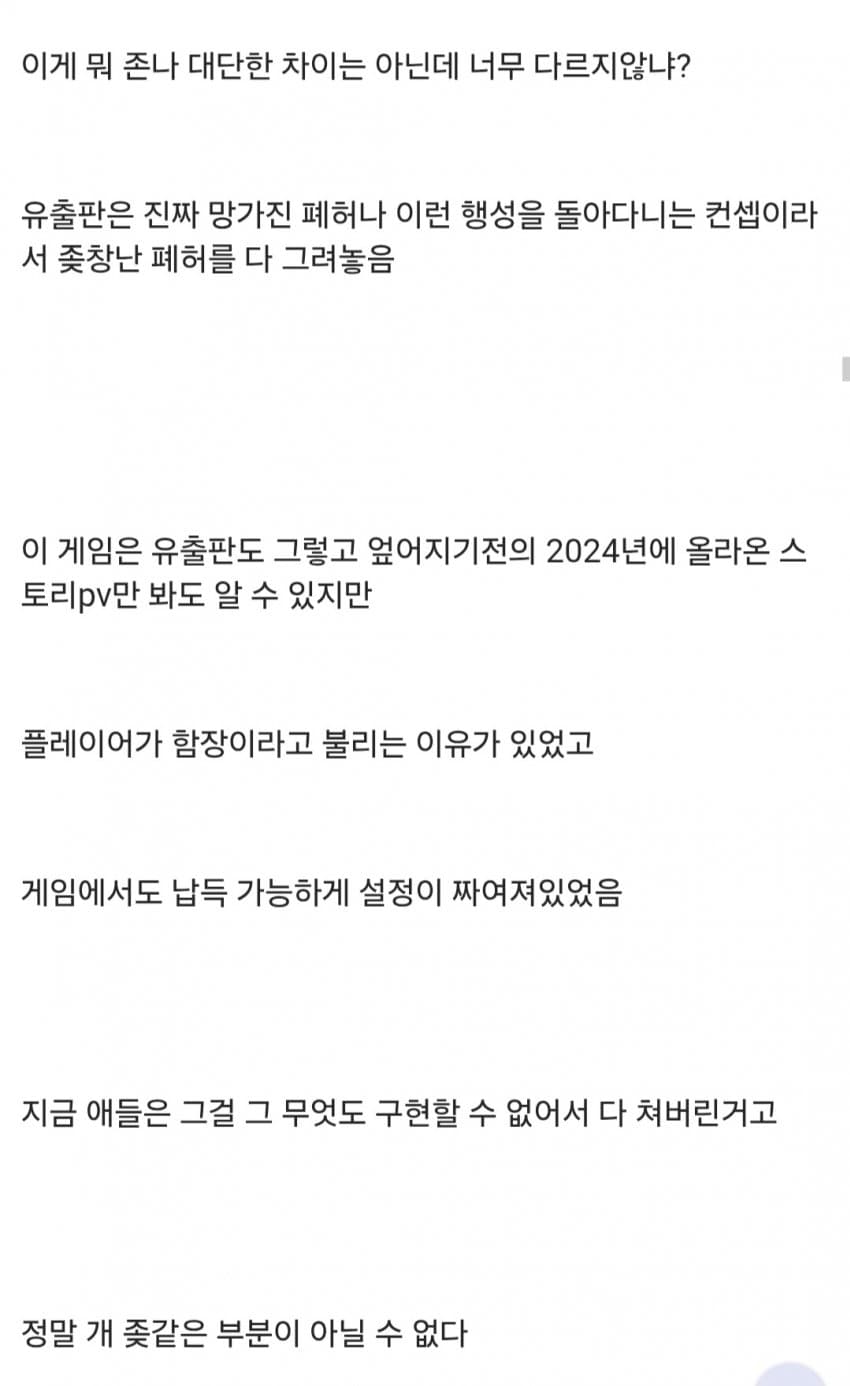Tap the scrollbar handle on the right edge
Image resolution: width=850 pixels, height=1386 pixels.
coord(845,368)
